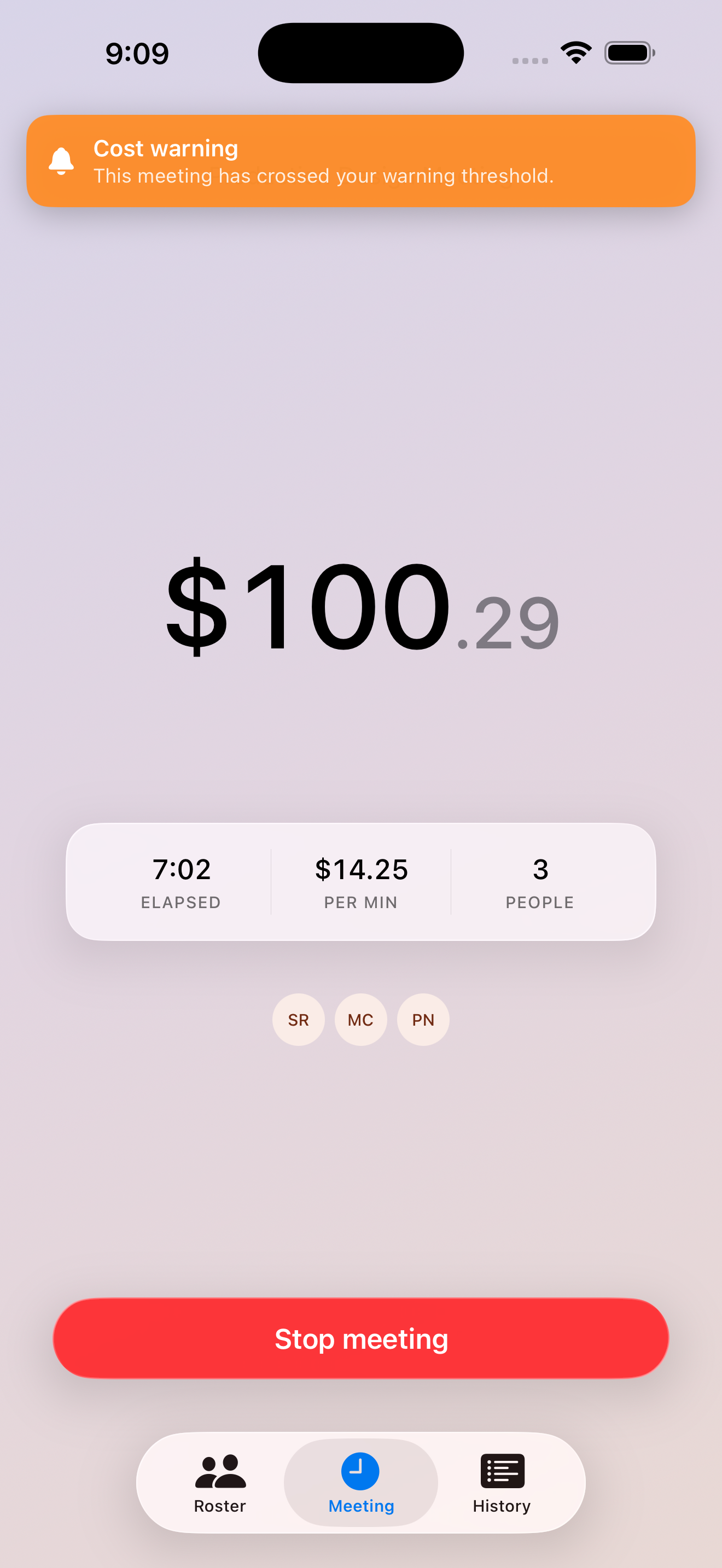Image resolution: width=722 pixels, height=1568 pixels.
Task: Tap the 3 people stat
Action: [x=540, y=881]
